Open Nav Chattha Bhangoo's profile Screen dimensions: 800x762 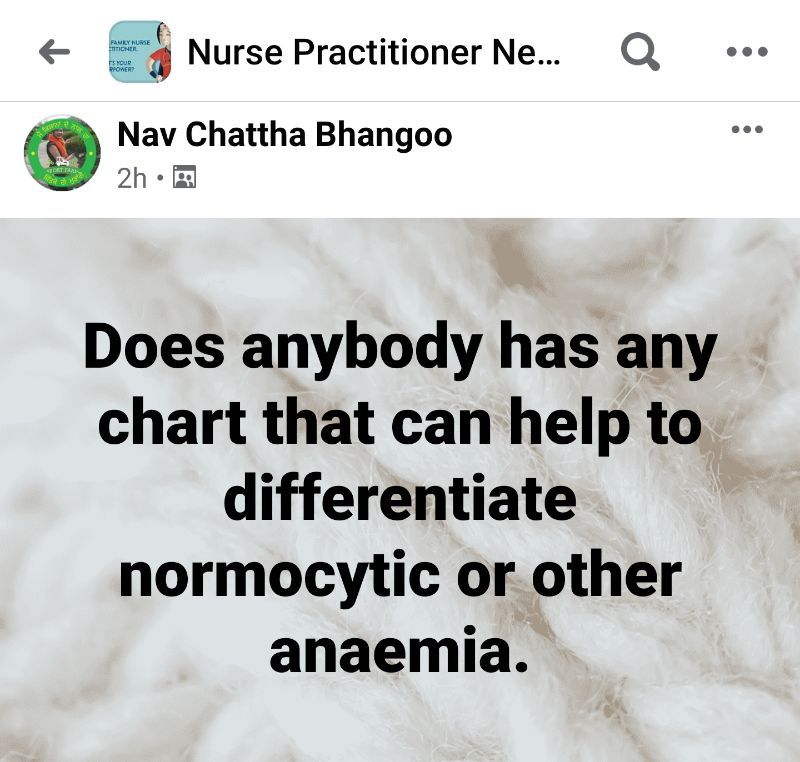pyautogui.click(x=284, y=135)
